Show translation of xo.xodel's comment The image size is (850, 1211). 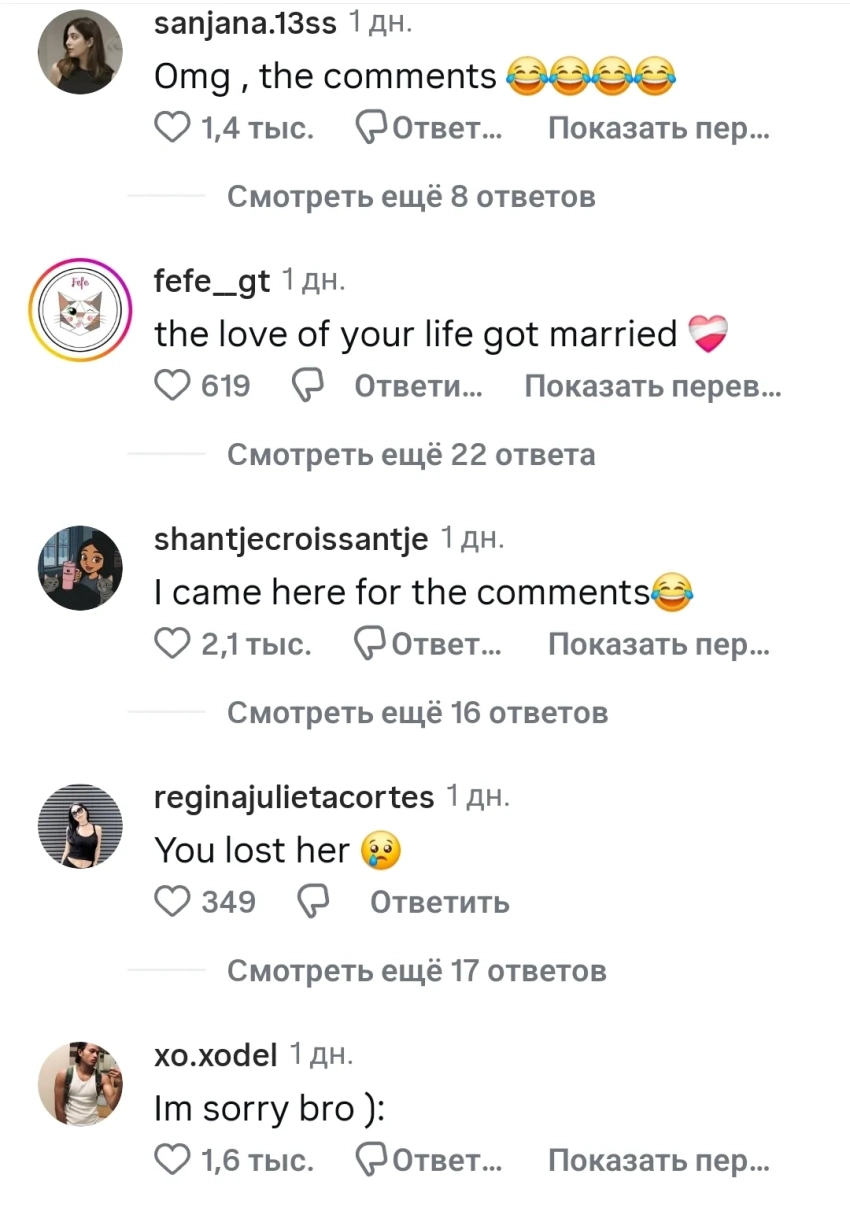pyautogui.click(x=658, y=1160)
